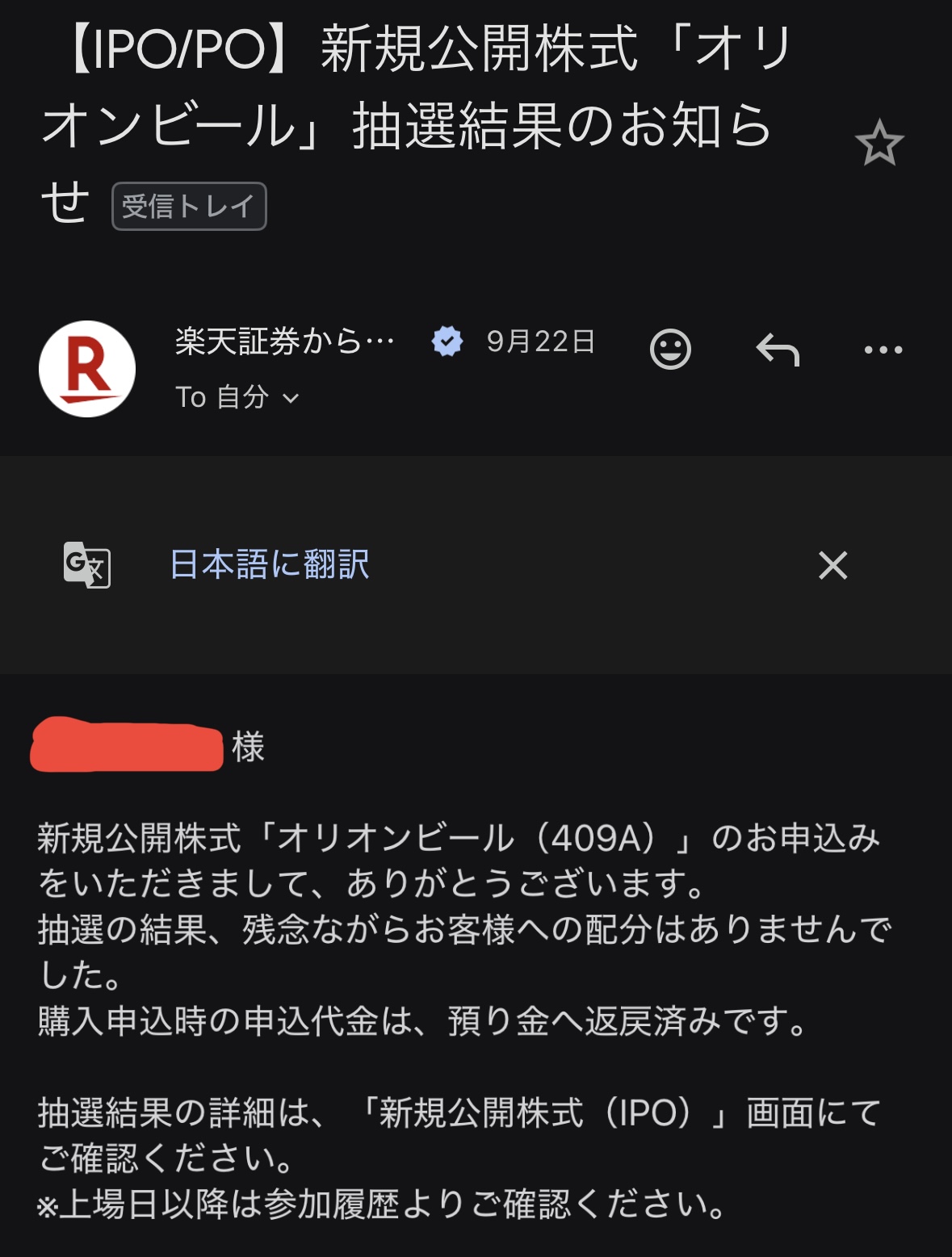Screen dimensions: 952x1257
Task: Add an emoji reaction to the email
Action: [670, 350]
